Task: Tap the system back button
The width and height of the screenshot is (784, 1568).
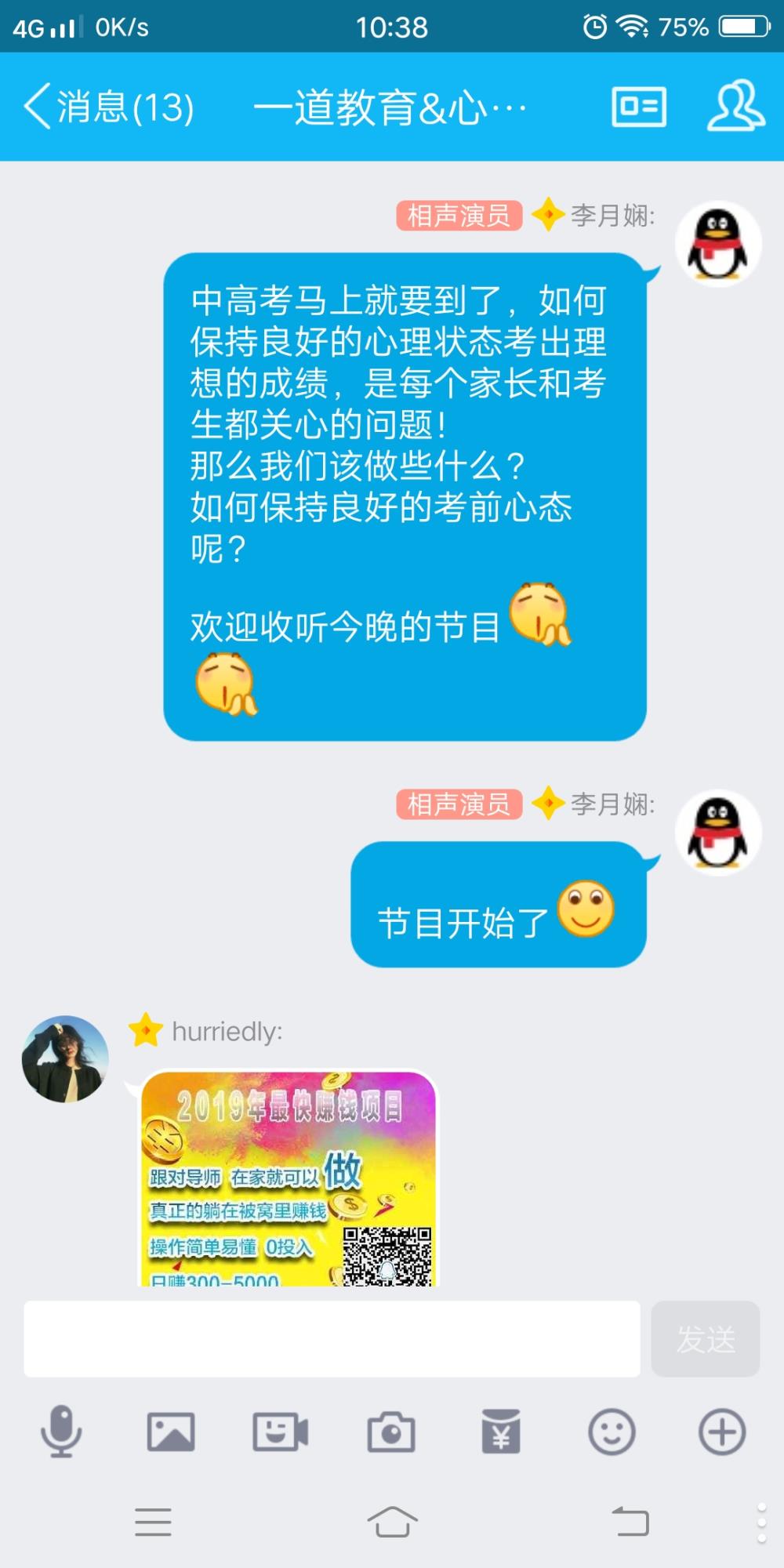Action: tap(630, 1522)
